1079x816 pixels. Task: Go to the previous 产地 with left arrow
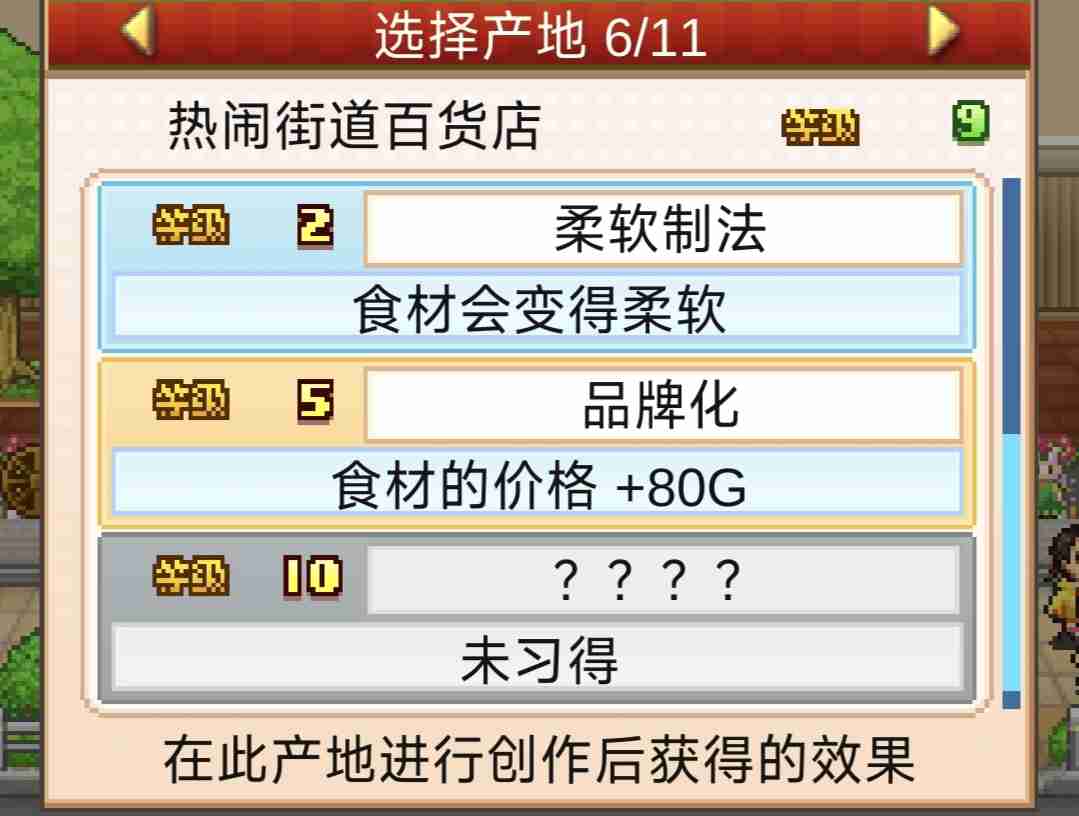pyautogui.click(x=139, y=32)
